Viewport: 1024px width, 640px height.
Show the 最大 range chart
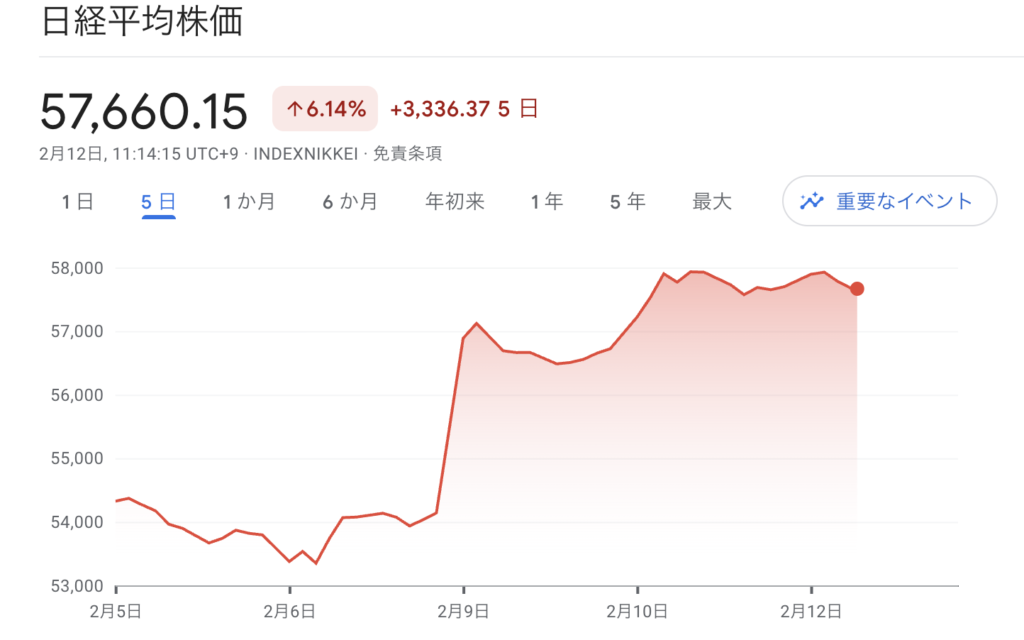(712, 202)
